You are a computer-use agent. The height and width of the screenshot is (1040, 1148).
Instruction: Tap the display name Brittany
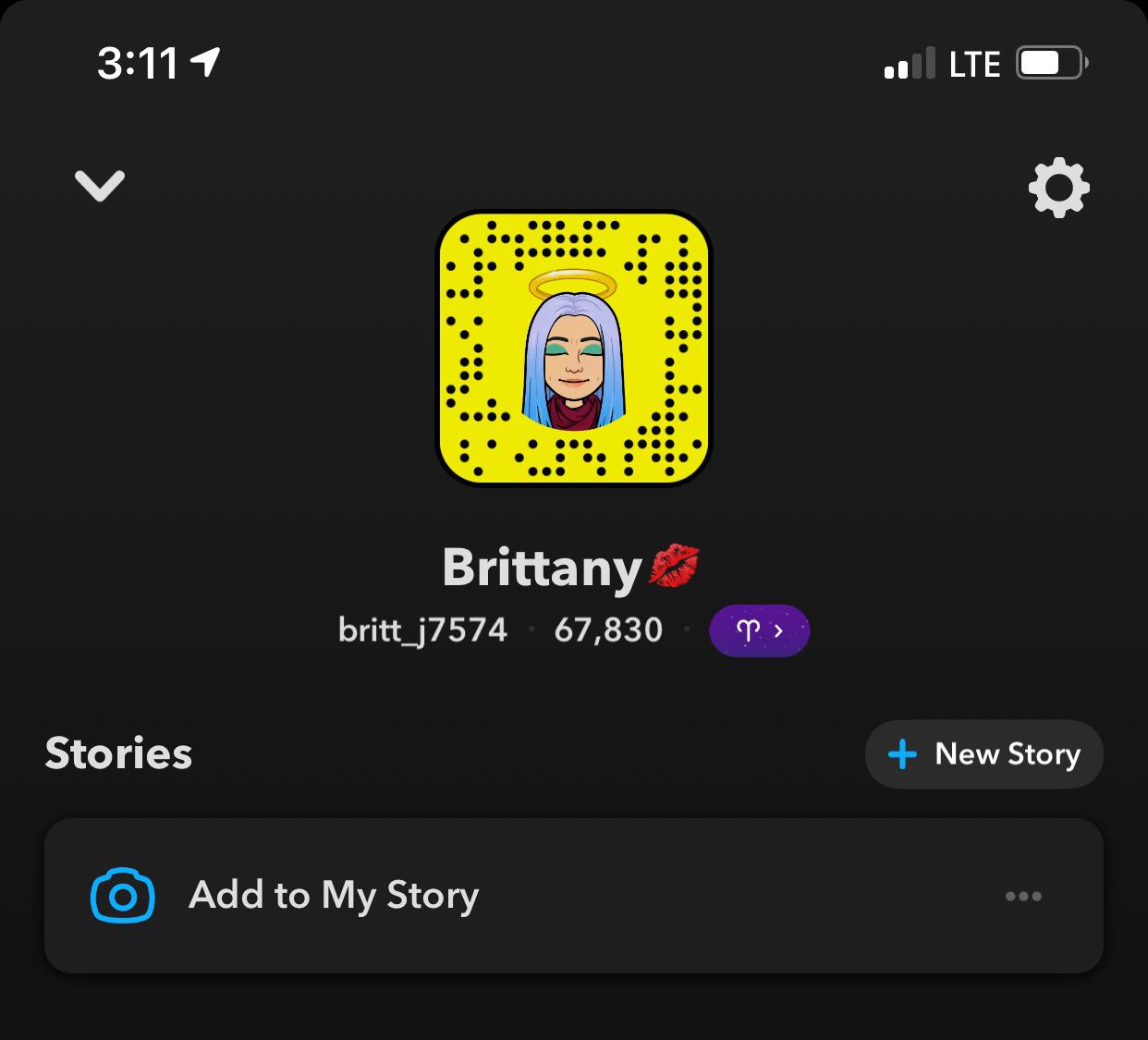(x=543, y=568)
